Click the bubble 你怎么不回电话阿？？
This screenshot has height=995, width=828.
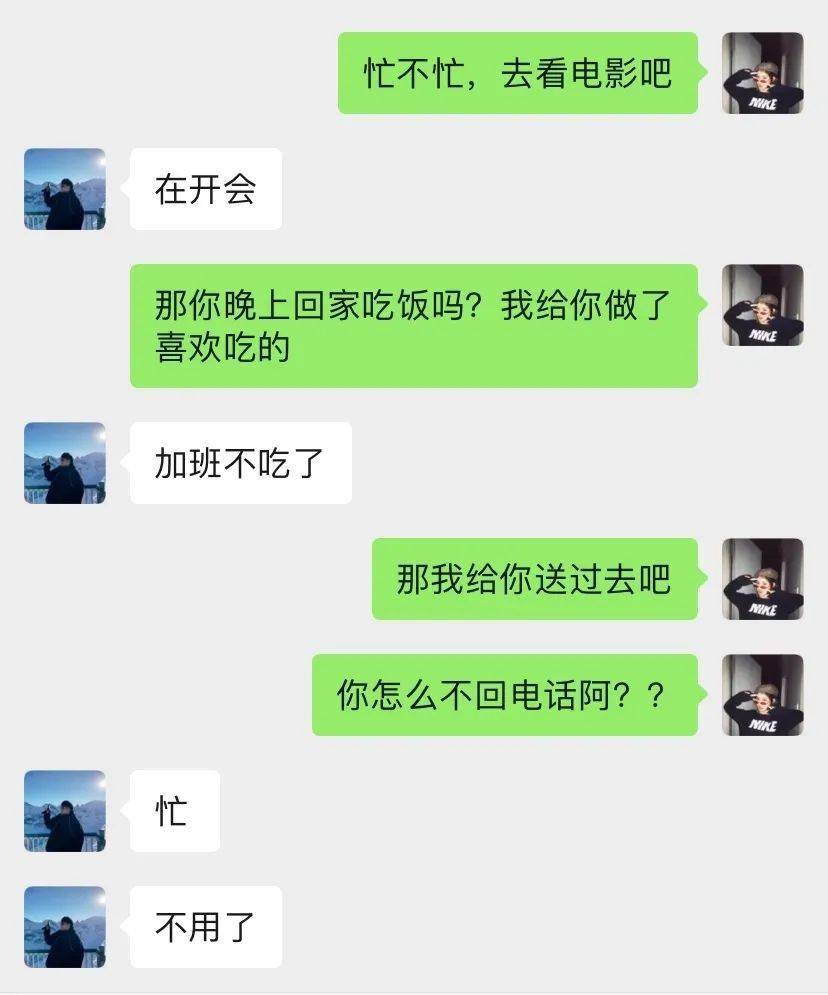point(505,693)
